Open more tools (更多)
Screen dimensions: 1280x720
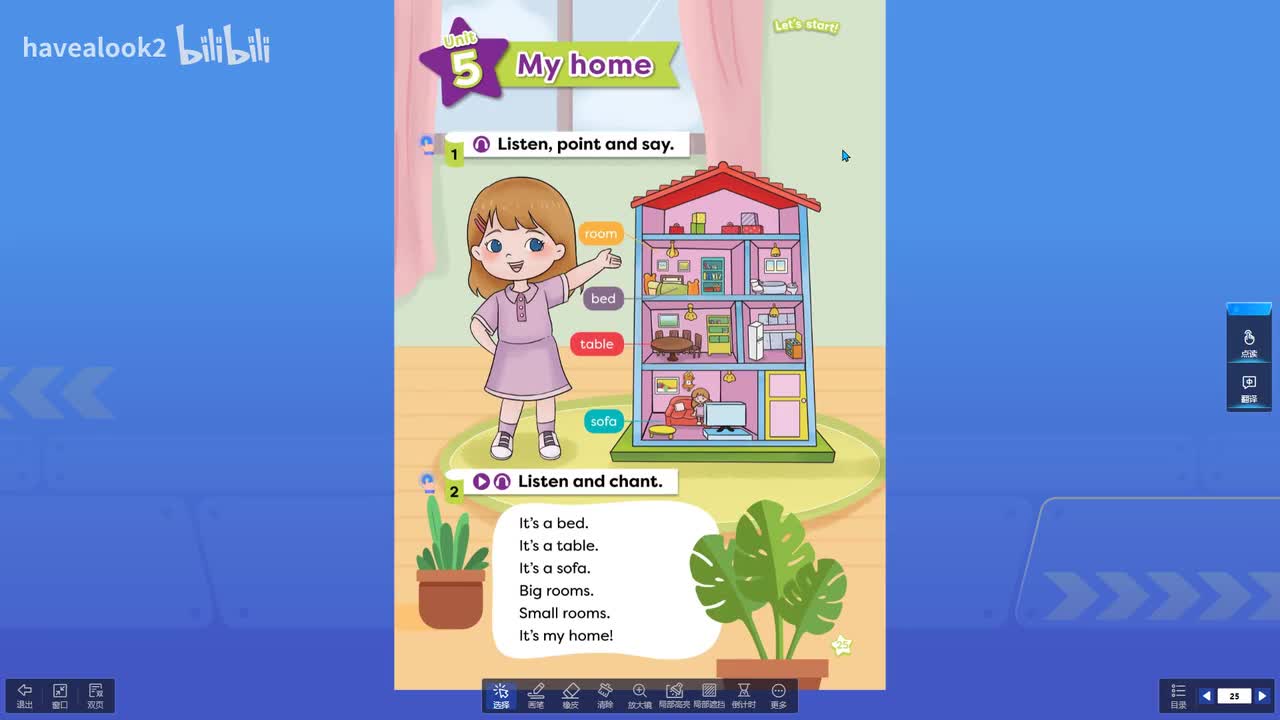(778, 695)
